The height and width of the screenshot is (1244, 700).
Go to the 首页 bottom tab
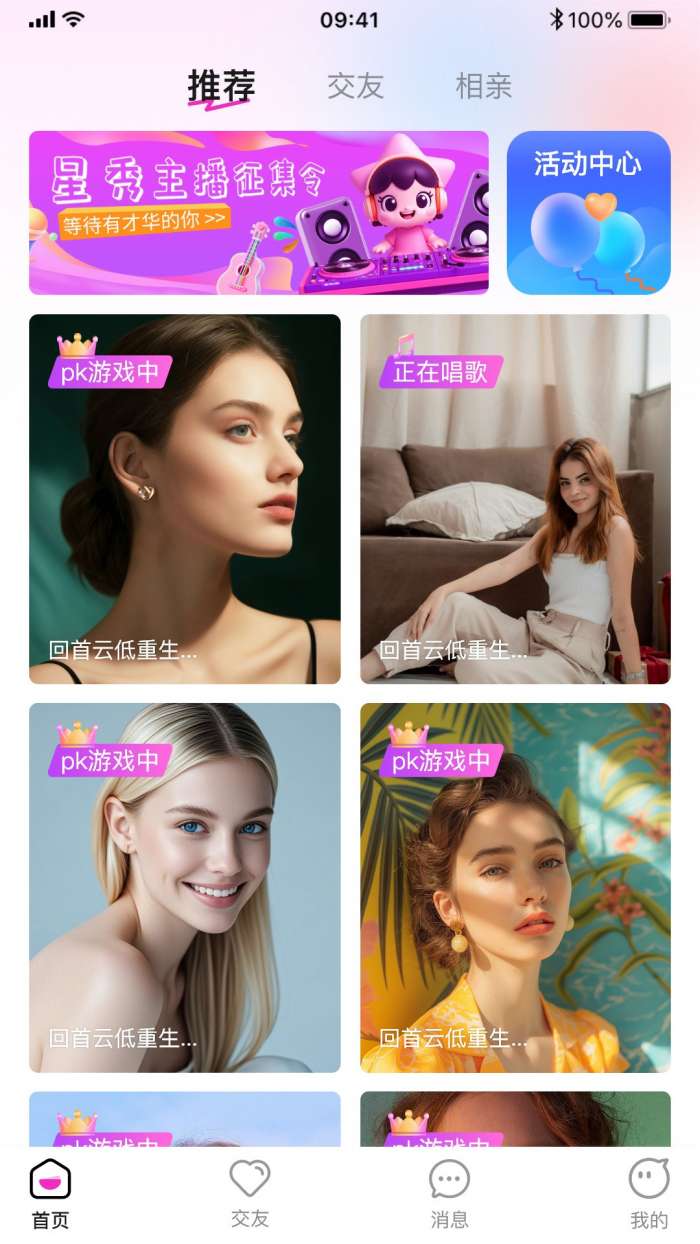pyautogui.click(x=50, y=1193)
